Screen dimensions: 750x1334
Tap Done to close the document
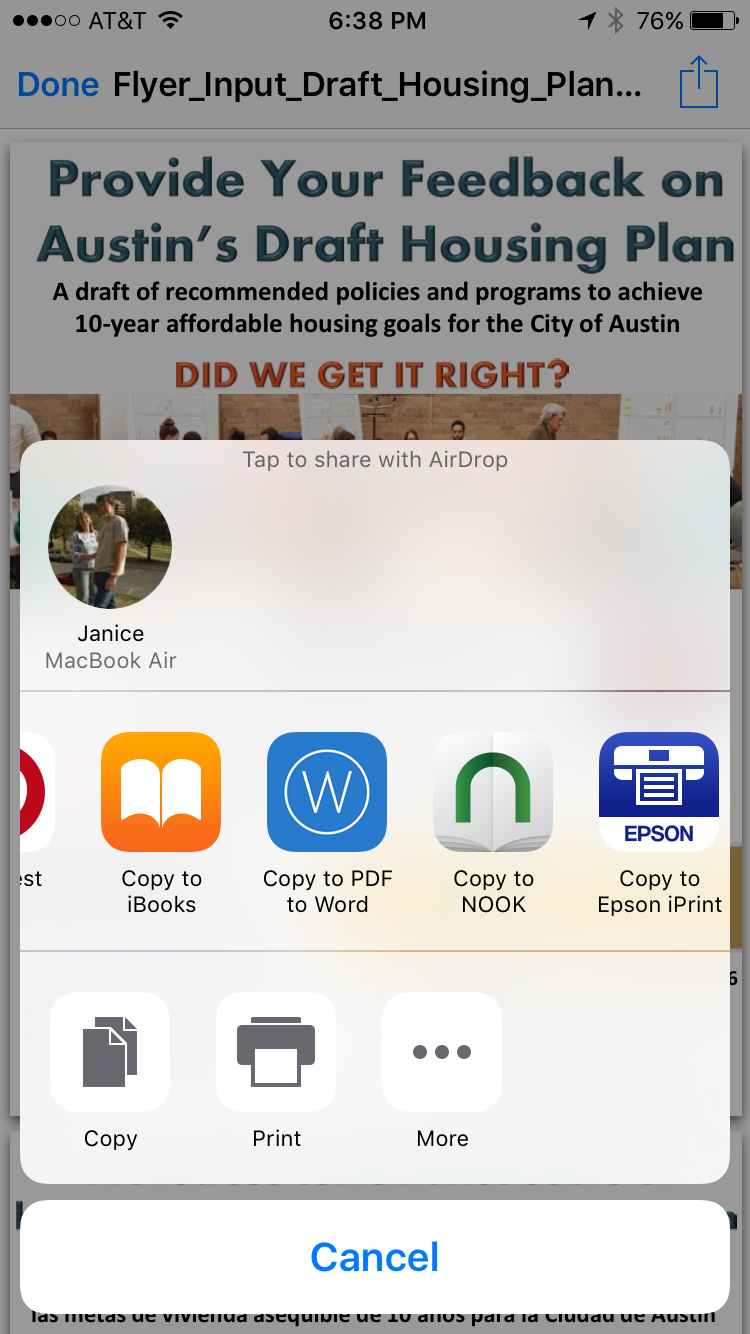coord(58,85)
